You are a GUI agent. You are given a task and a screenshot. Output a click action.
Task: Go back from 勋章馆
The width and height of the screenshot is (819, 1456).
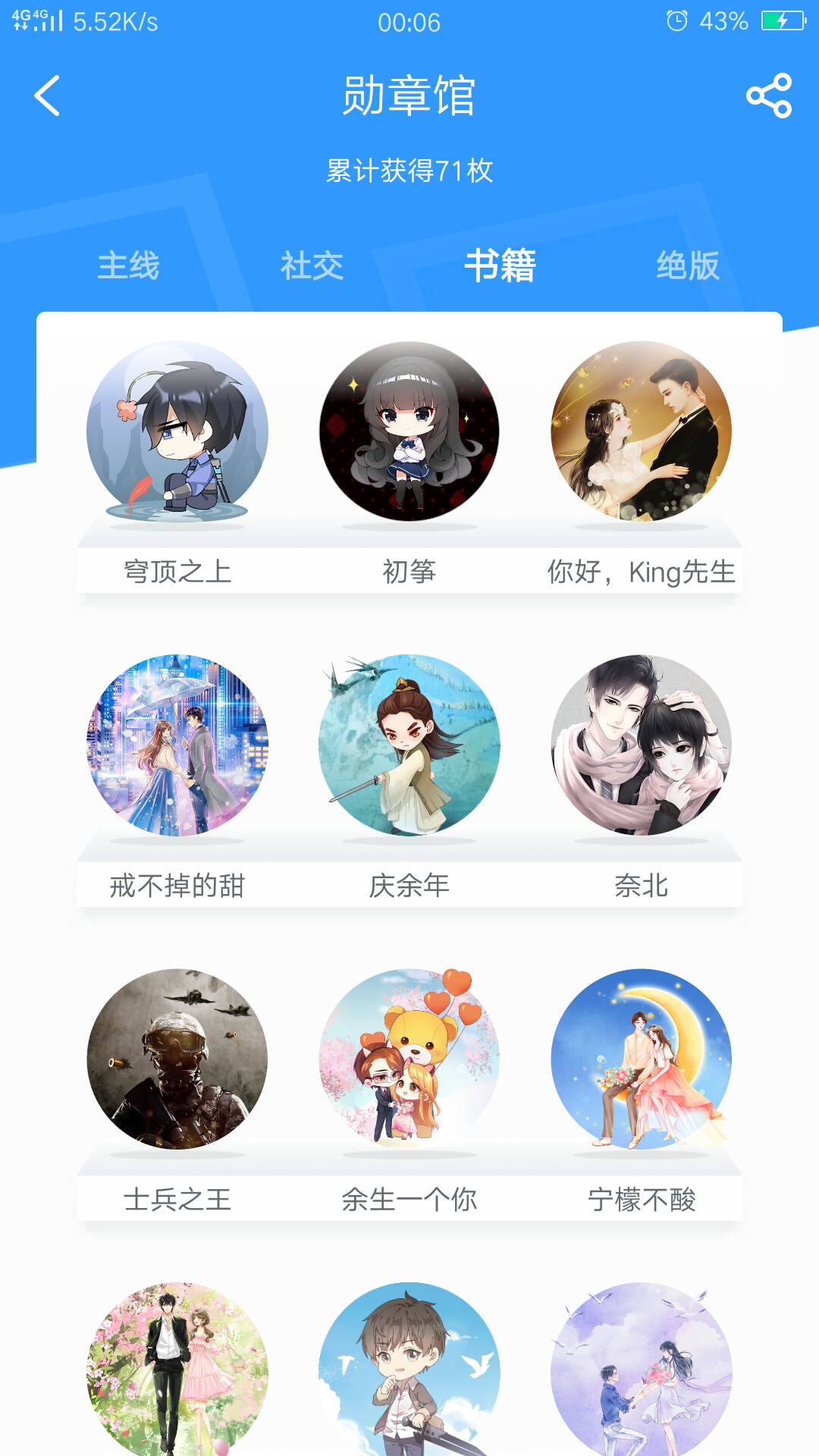47,96
